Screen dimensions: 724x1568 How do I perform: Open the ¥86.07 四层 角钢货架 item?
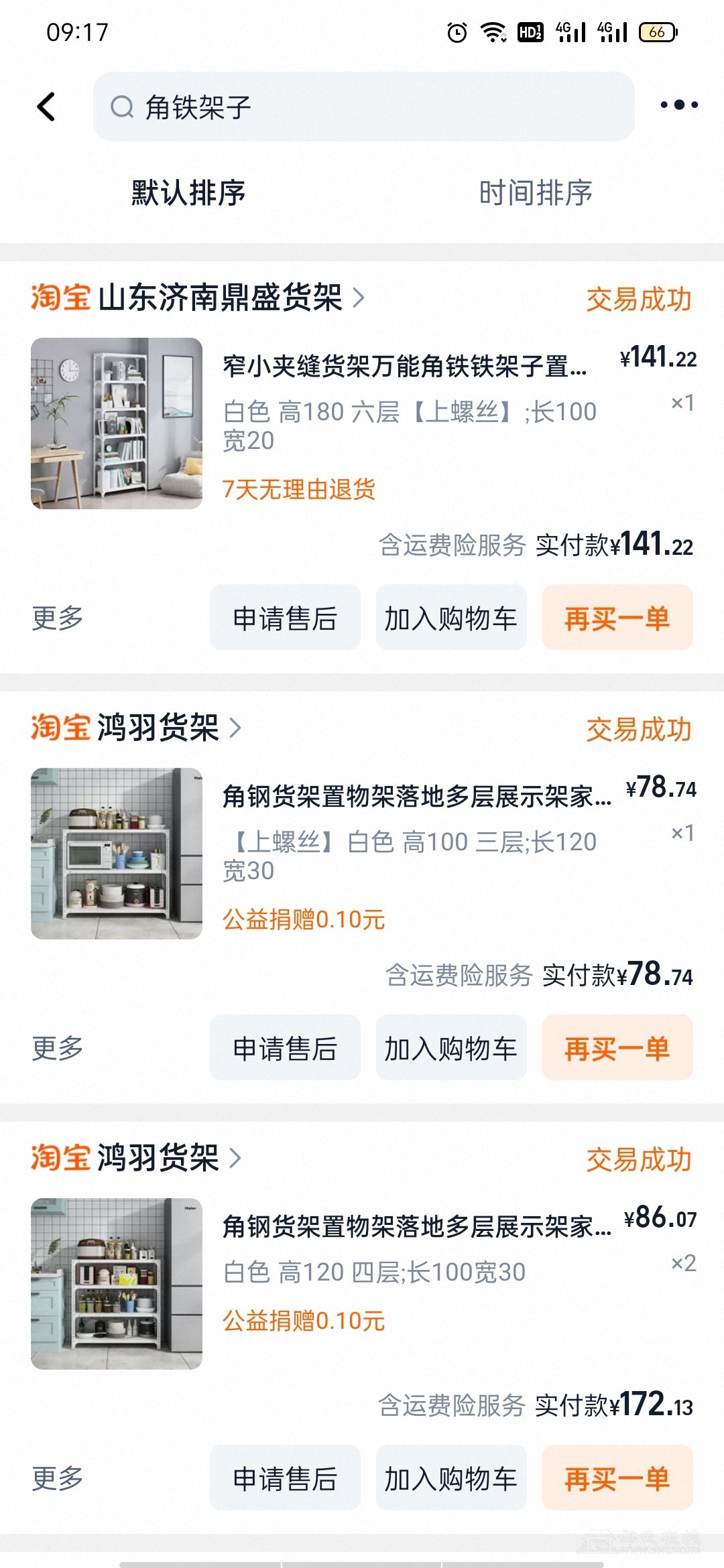coord(416,1227)
